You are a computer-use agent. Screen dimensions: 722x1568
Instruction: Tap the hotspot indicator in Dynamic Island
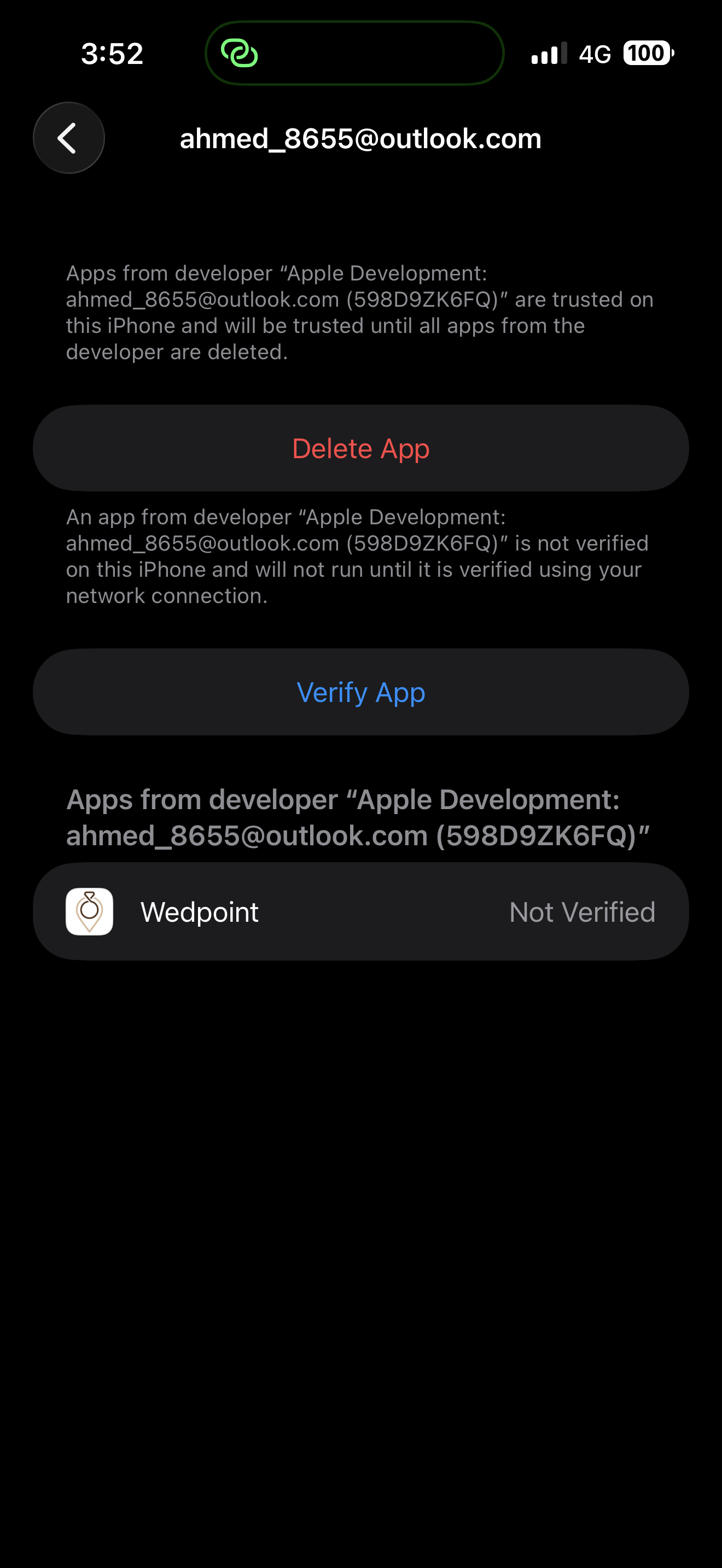tap(239, 54)
